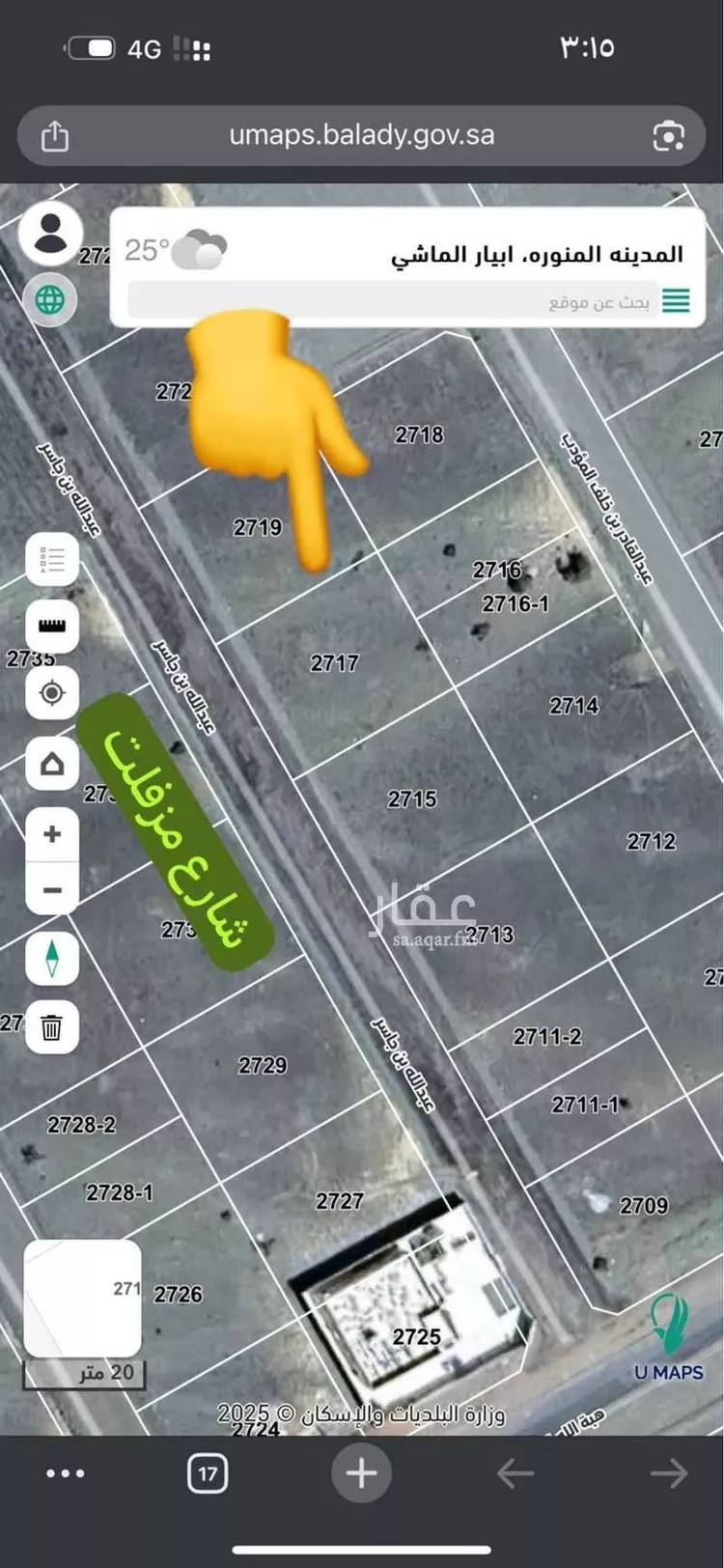This screenshot has height=1568, width=724.
Task: Tap the umaps.balady.gov.sa address bar
Action: 361,135
